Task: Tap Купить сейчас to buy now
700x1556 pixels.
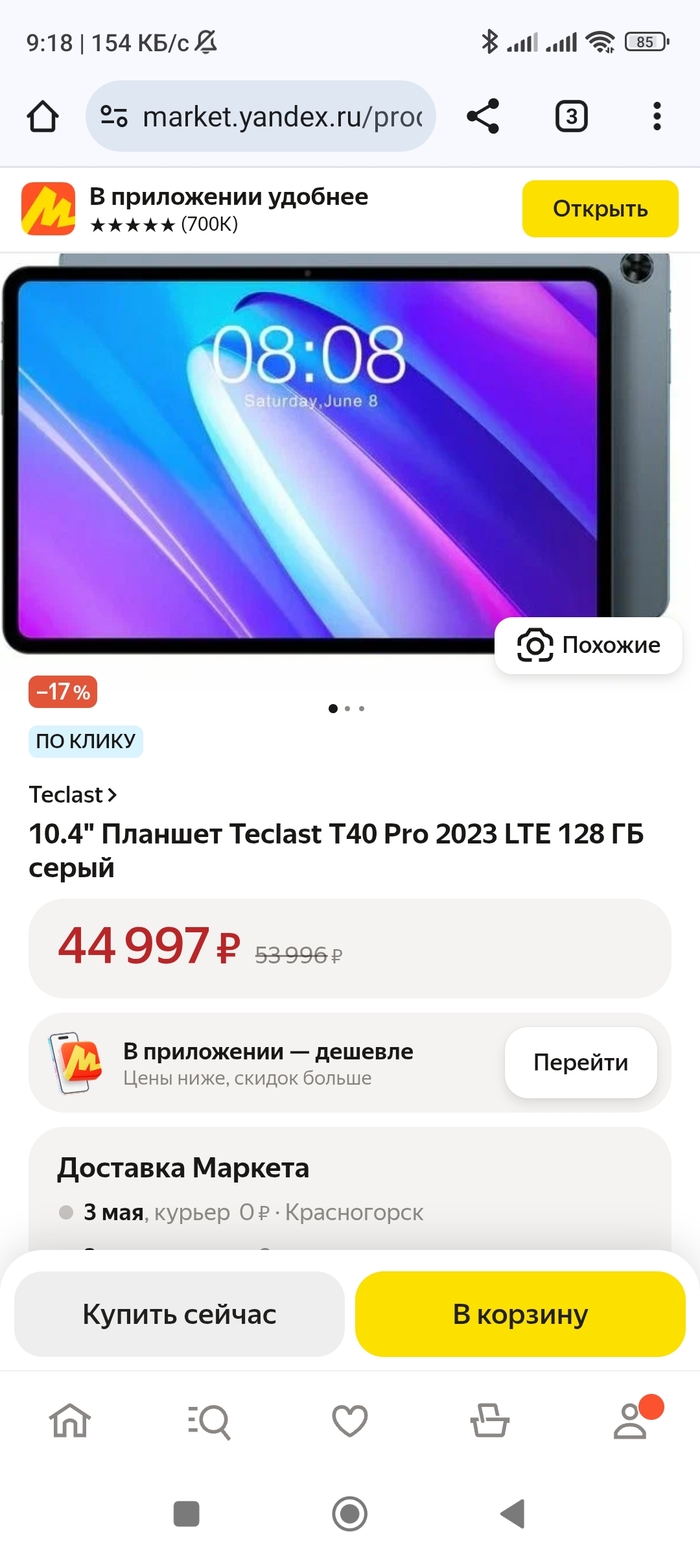Action: point(179,1314)
